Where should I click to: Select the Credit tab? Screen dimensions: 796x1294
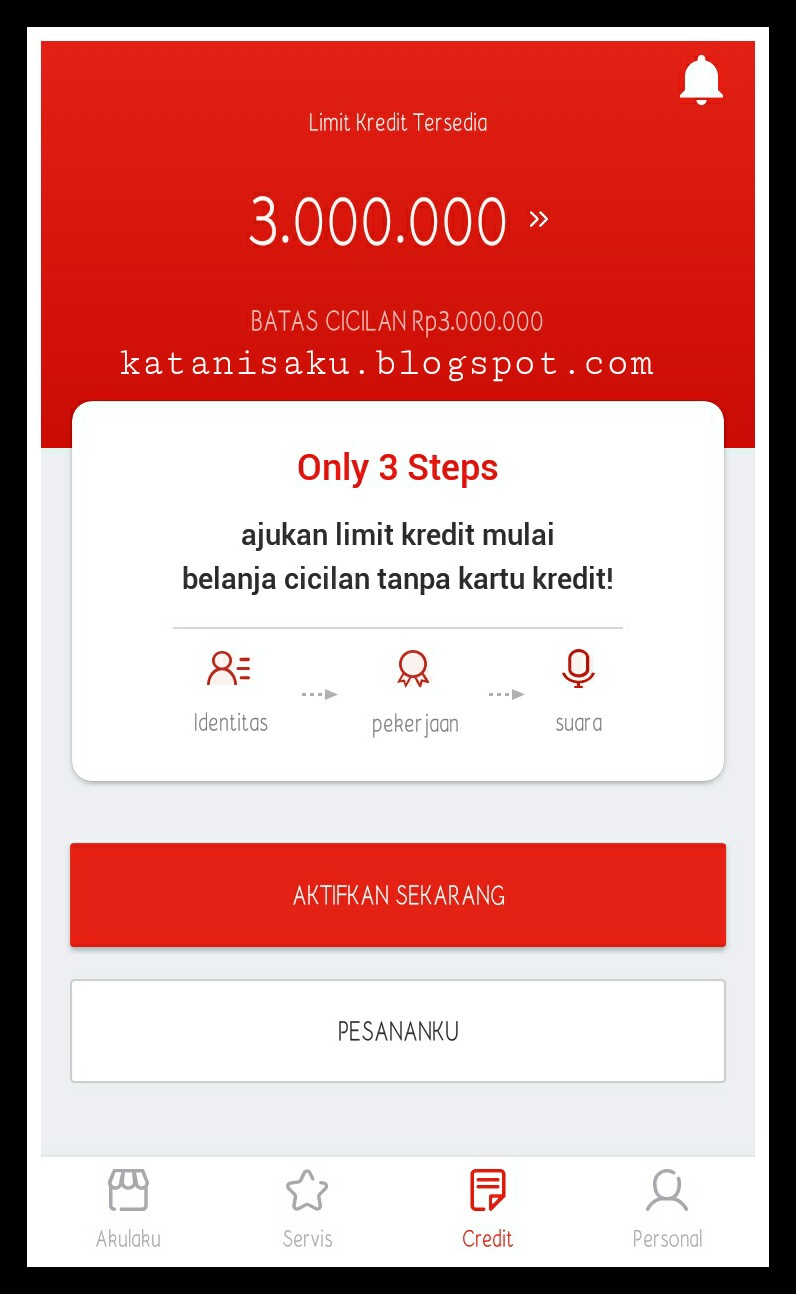pos(487,1209)
